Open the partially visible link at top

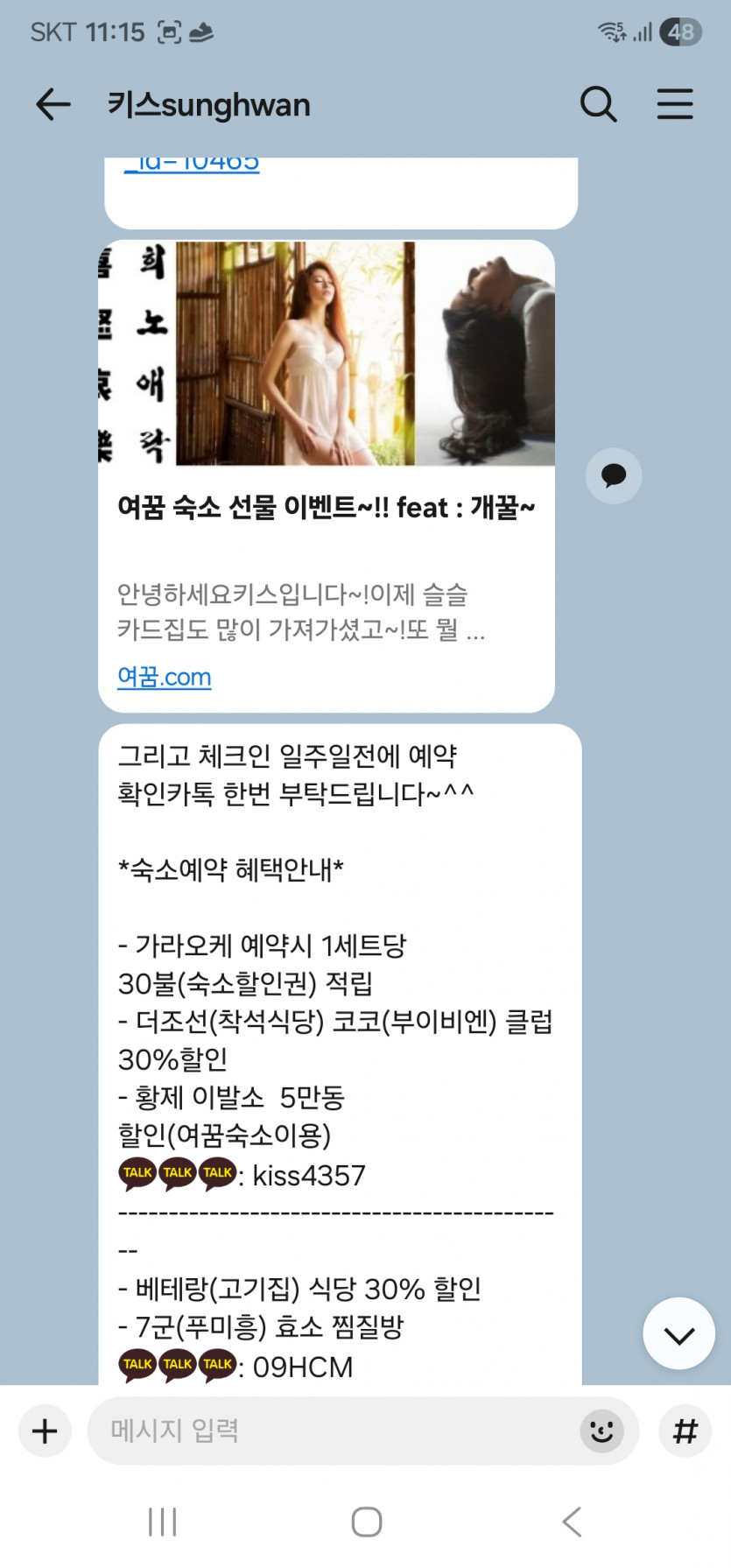pyautogui.click(x=192, y=164)
